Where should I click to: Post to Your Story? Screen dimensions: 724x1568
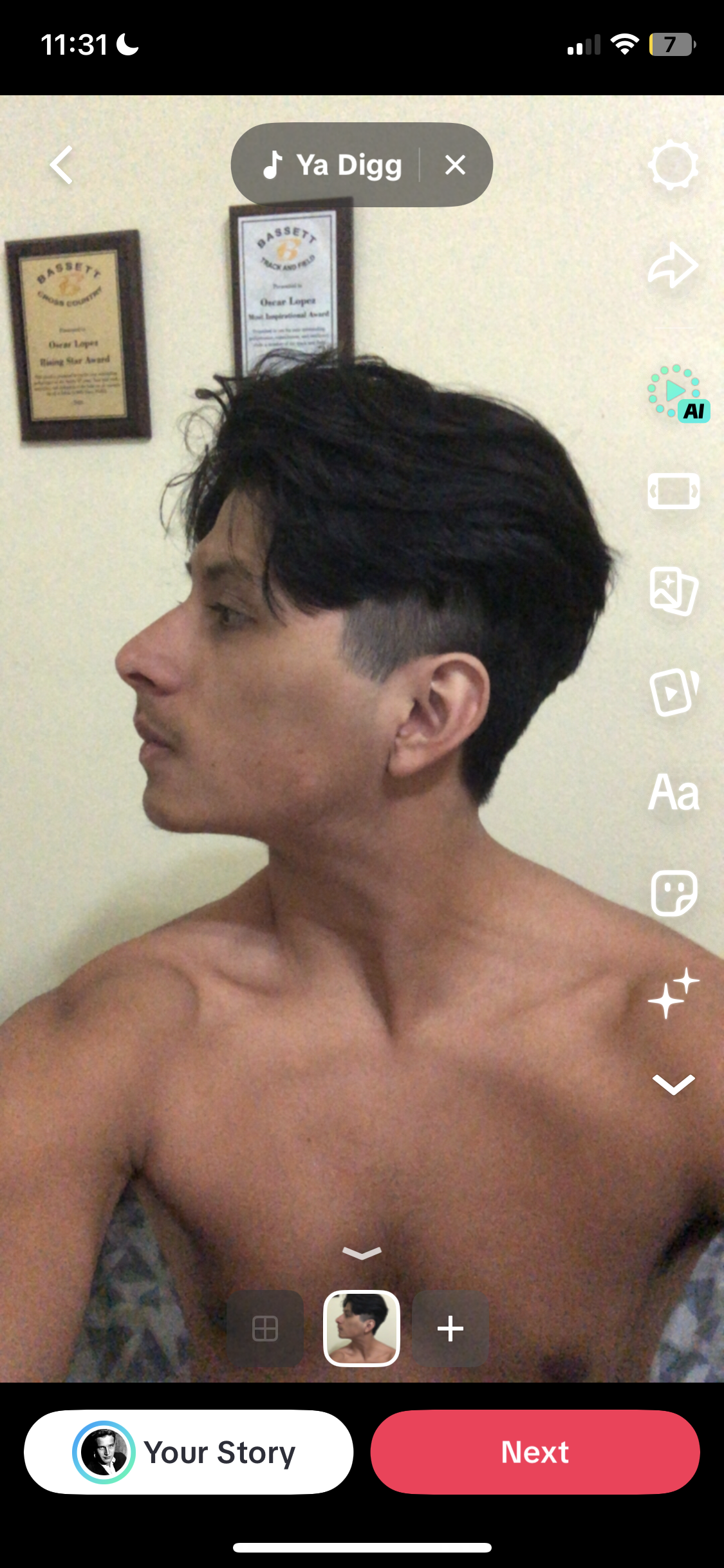(189, 1452)
